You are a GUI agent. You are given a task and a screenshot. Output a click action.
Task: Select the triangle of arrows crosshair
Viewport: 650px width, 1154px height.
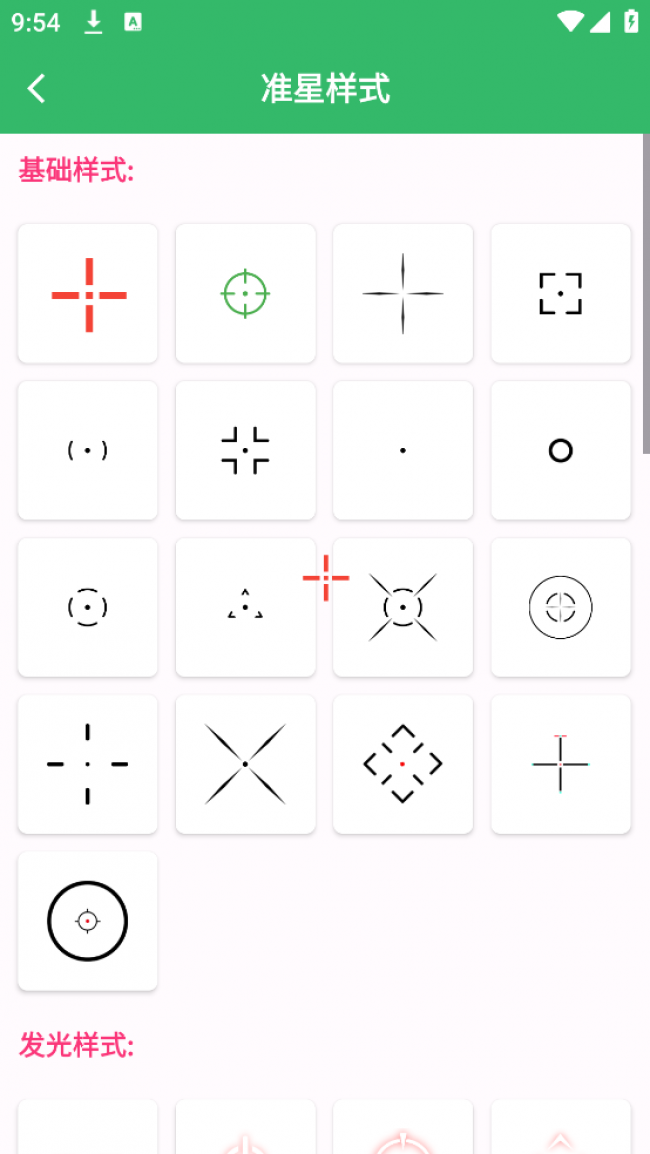pyautogui.click(x=245, y=608)
